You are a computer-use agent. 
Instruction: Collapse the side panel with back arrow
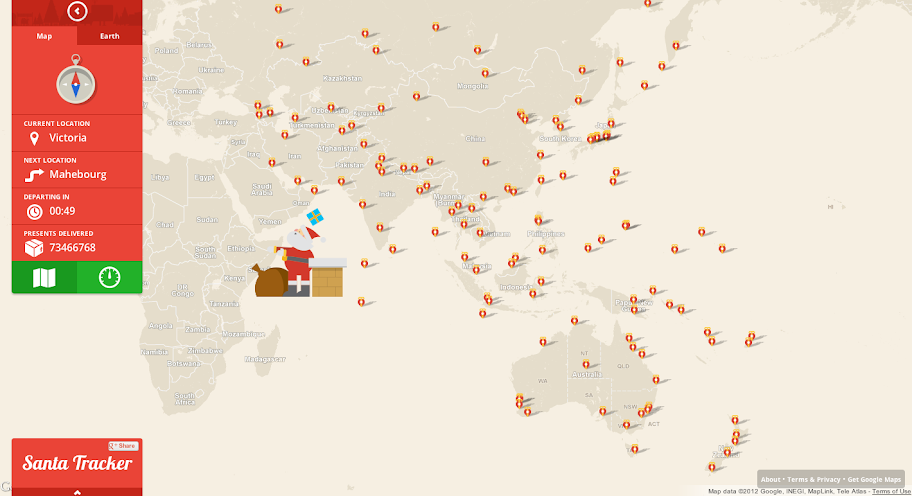click(77, 11)
